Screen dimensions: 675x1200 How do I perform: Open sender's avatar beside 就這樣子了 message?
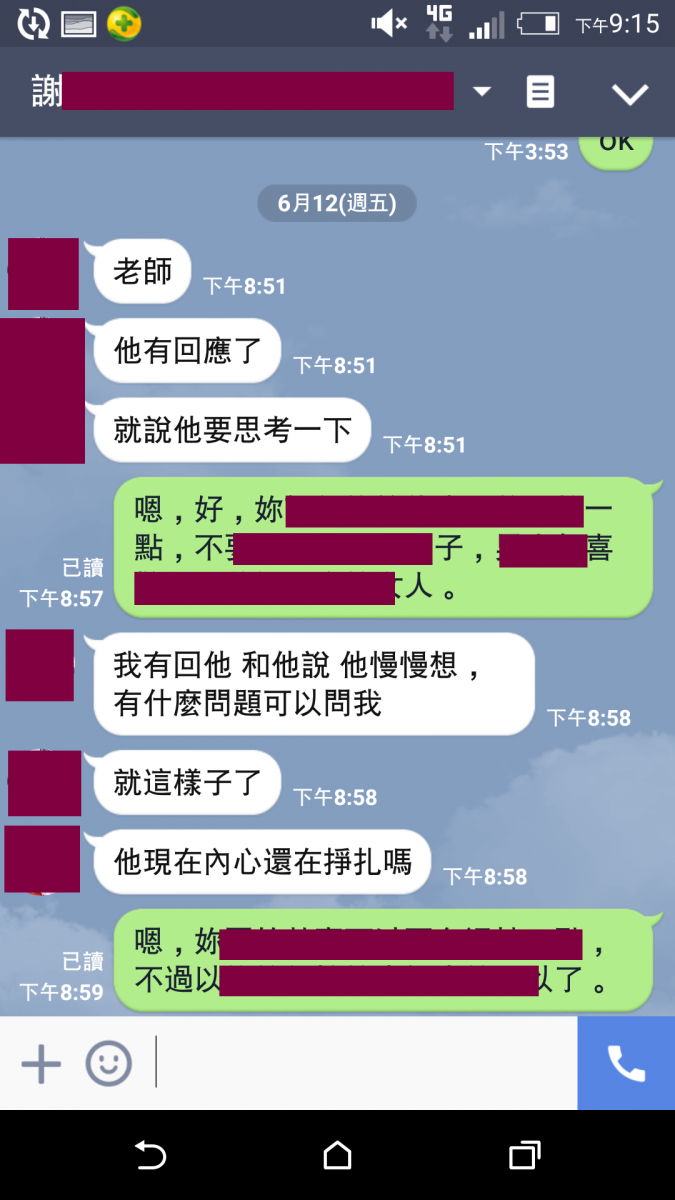[x=44, y=783]
